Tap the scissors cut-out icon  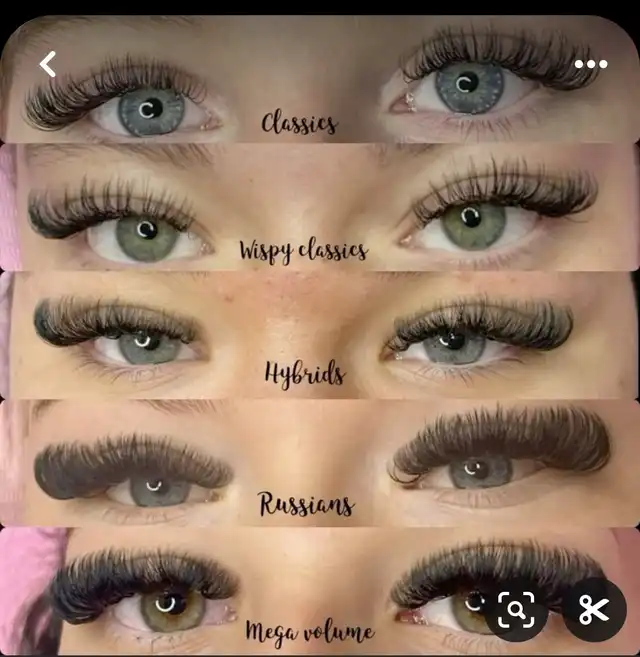(593, 610)
